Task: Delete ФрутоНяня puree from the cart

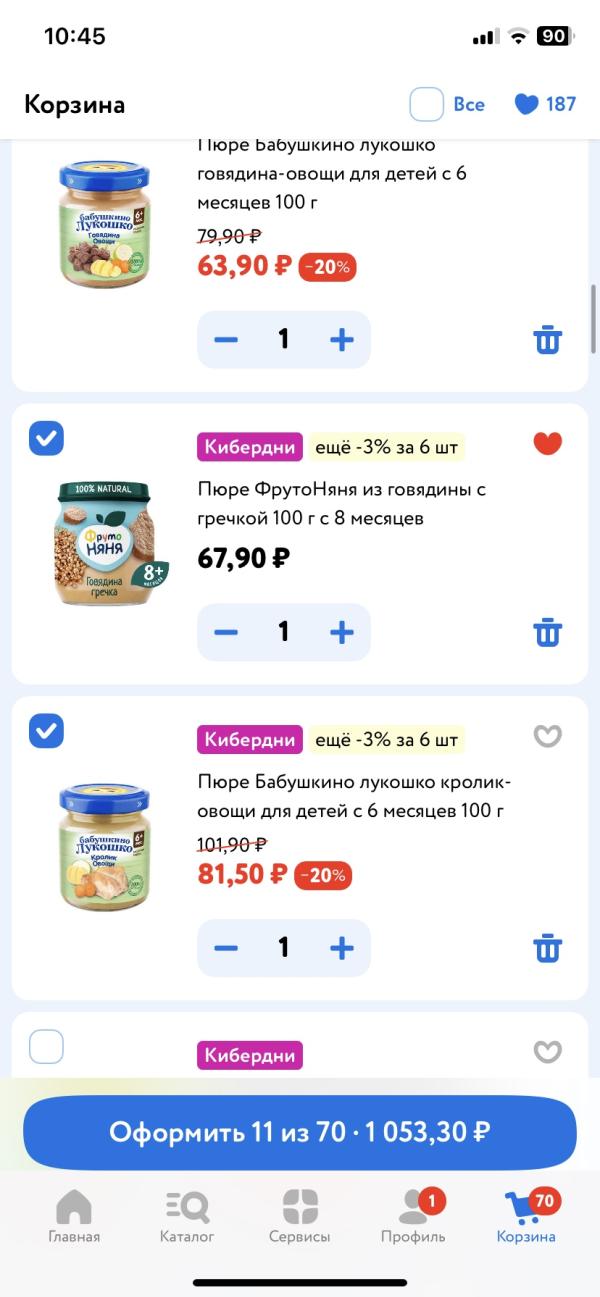Action: [x=547, y=632]
